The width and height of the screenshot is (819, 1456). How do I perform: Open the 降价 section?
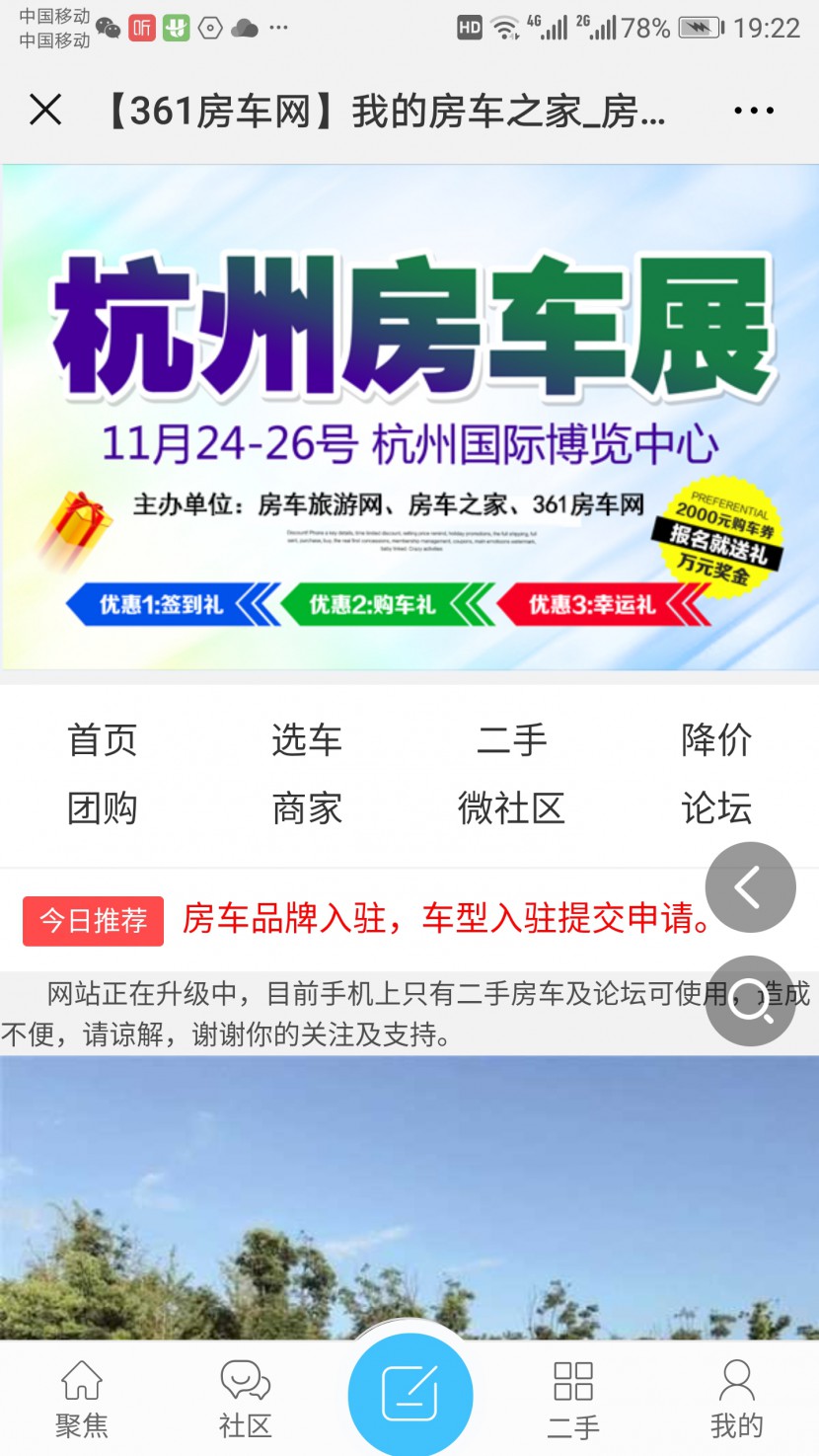click(716, 739)
